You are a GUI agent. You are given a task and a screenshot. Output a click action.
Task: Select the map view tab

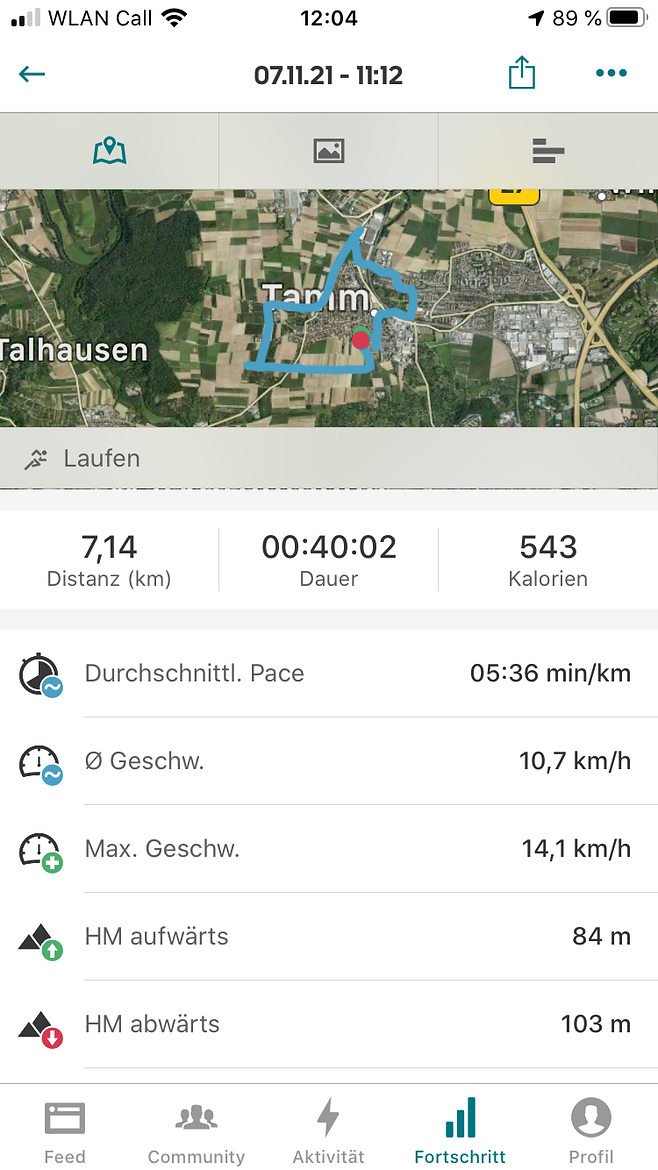click(110, 151)
